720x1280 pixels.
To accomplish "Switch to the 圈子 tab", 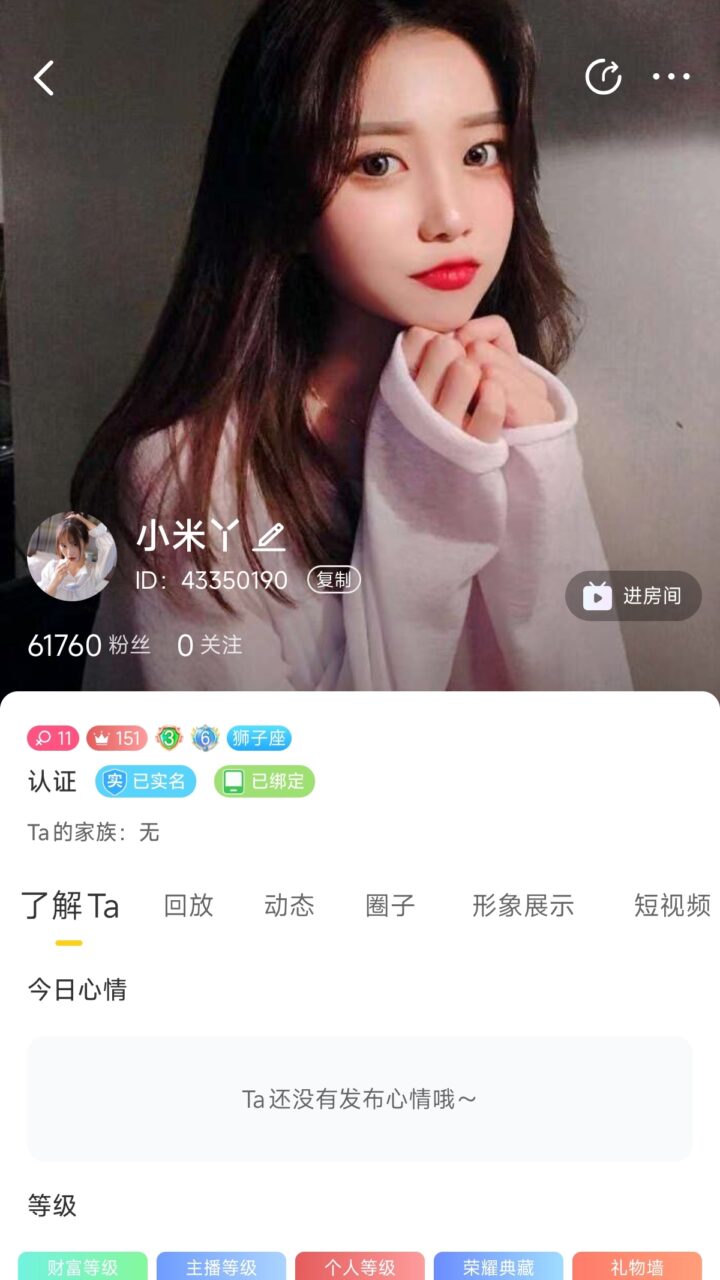I will pos(390,906).
